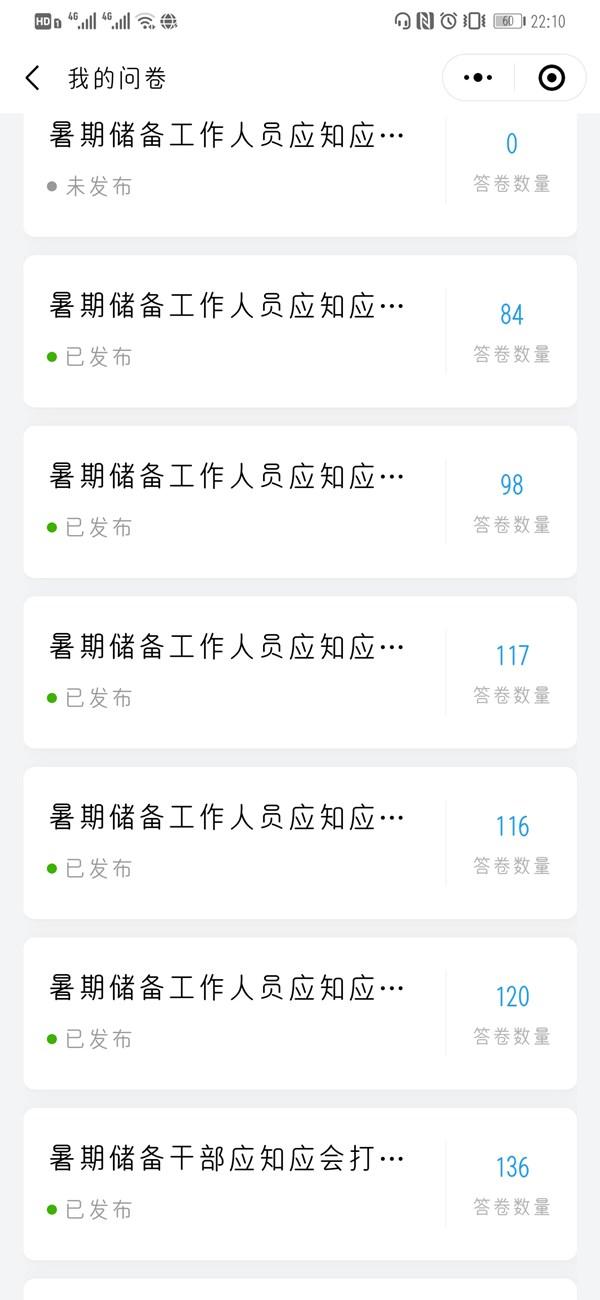Close the mini program with circle button

pyautogui.click(x=552, y=78)
